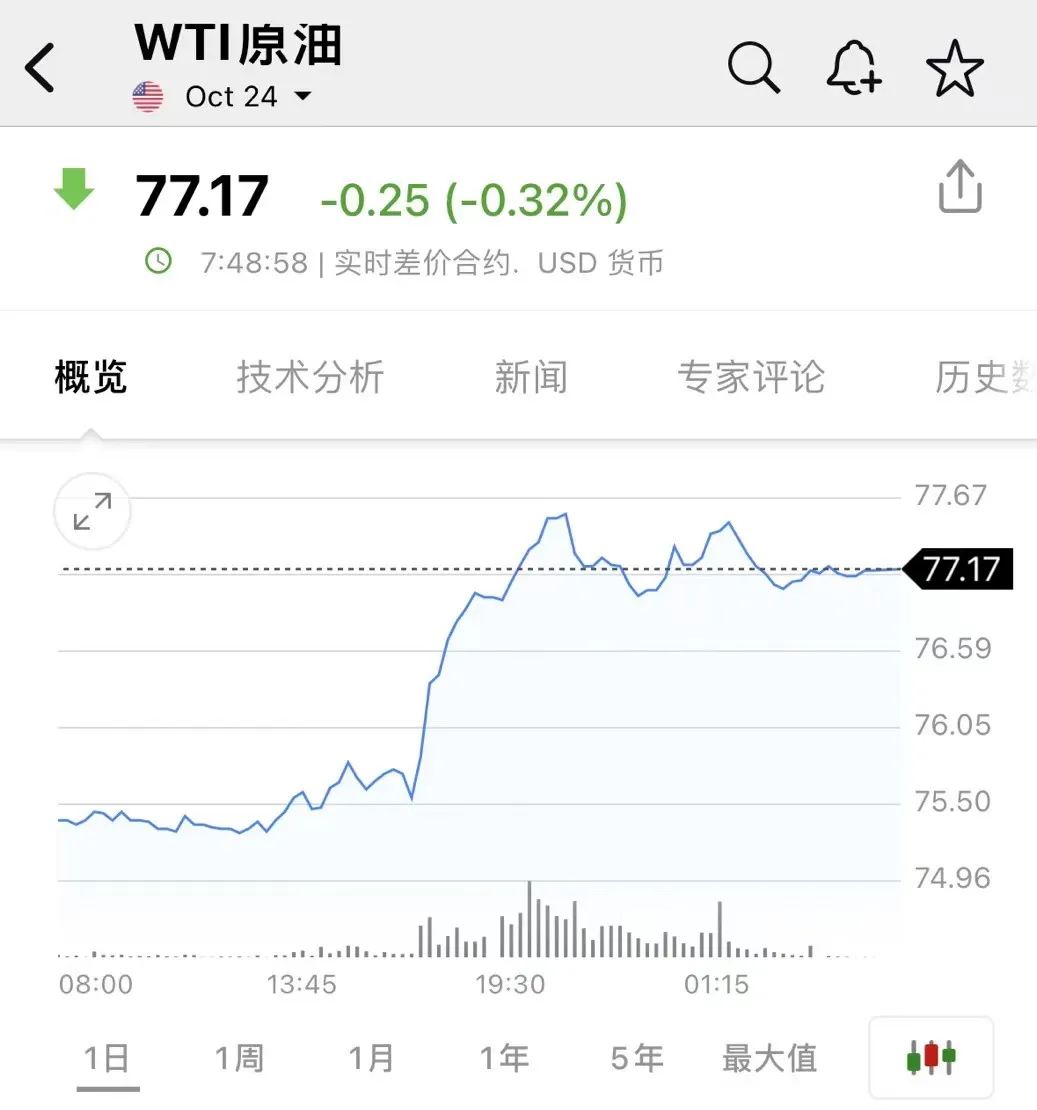Go back with the arrow icon
The image size is (1037, 1110).
click(40, 69)
